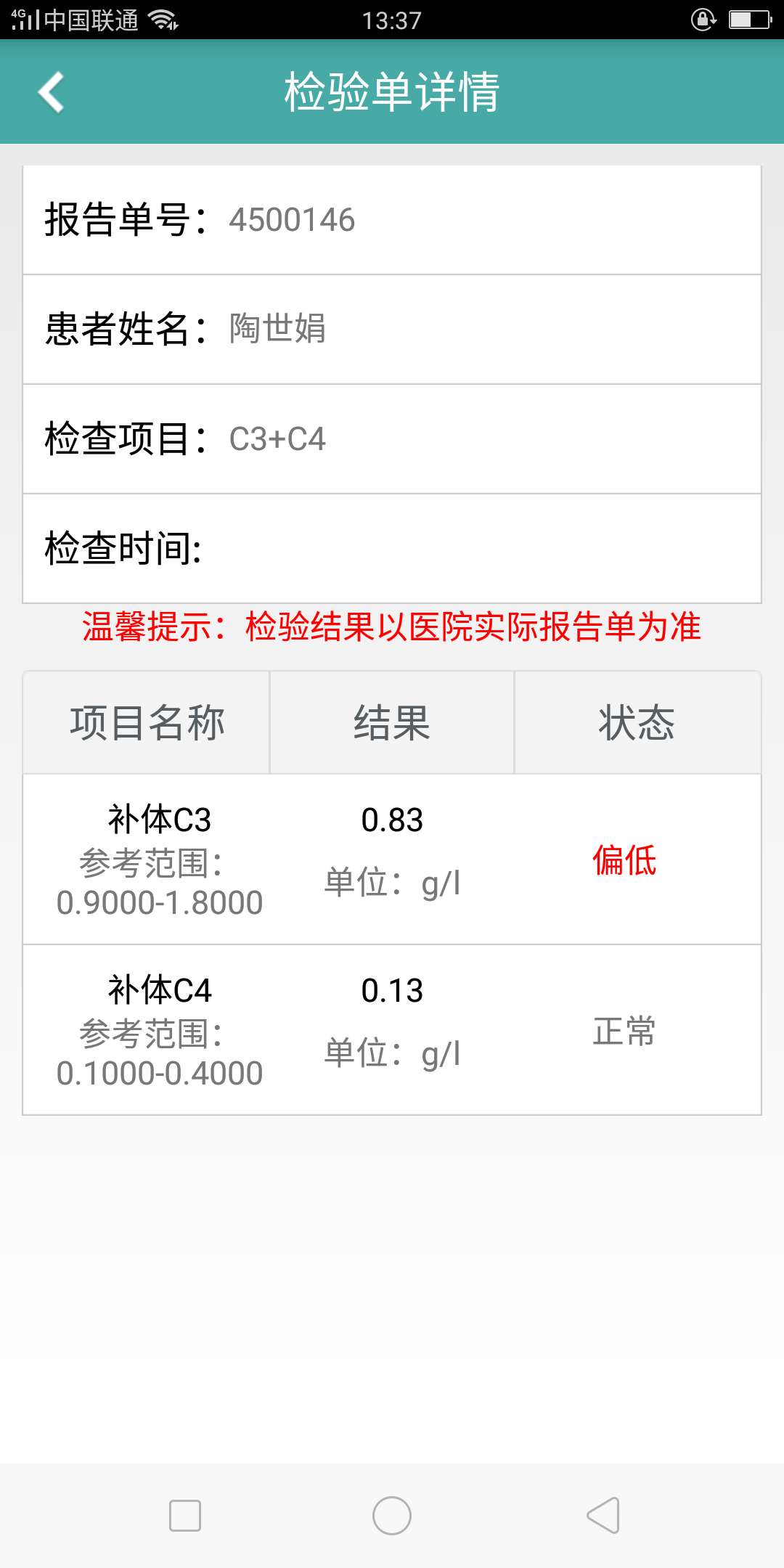This screenshot has width=784, height=1568.
Task: Tap the 检验单详情 title bar
Action: (392, 93)
